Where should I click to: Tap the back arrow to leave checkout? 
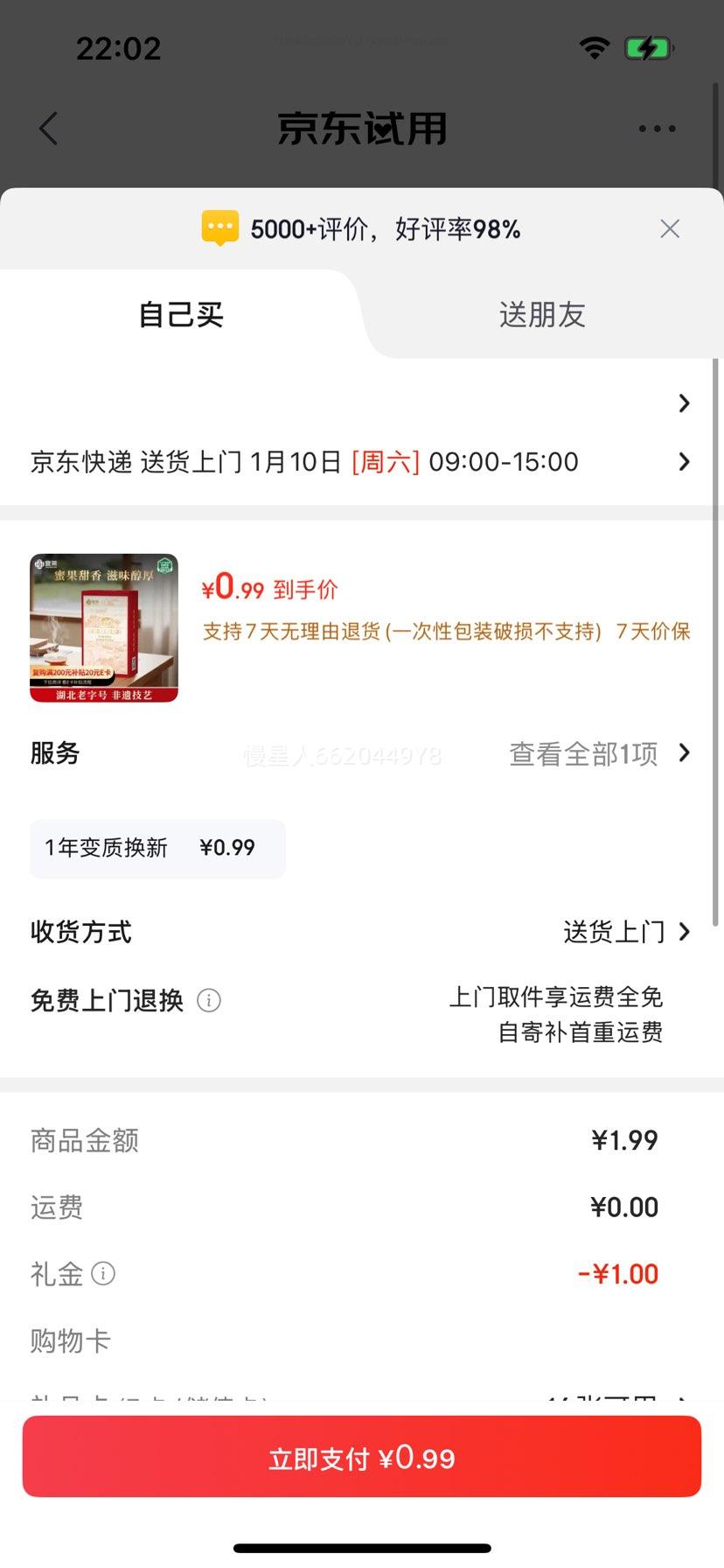pos(48,128)
